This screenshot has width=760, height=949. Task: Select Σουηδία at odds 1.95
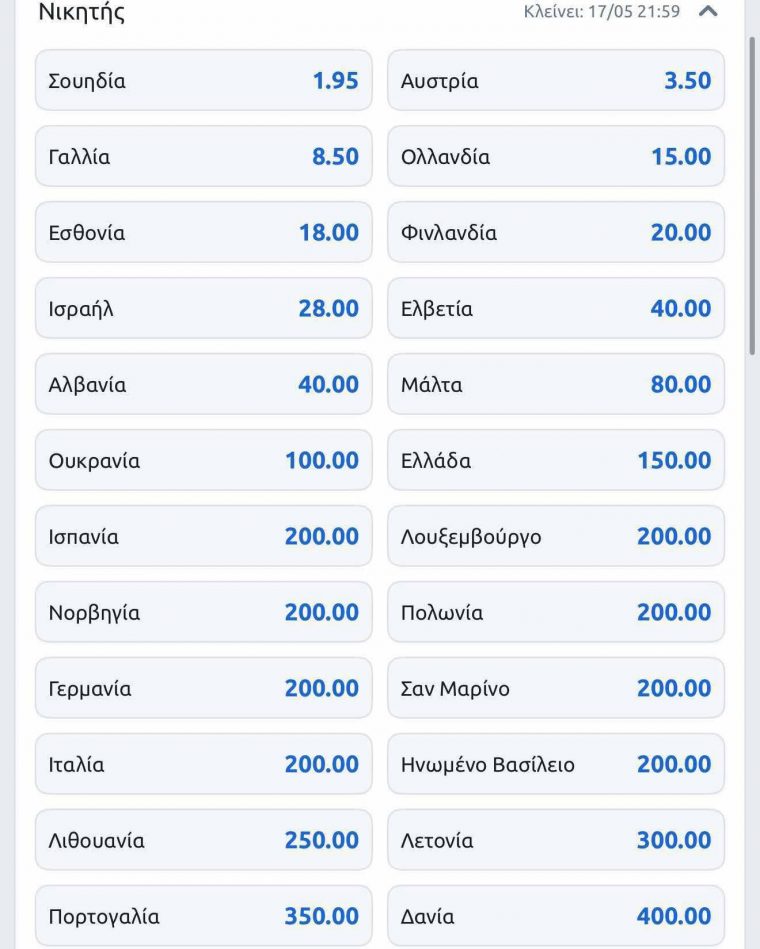click(x=204, y=81)
